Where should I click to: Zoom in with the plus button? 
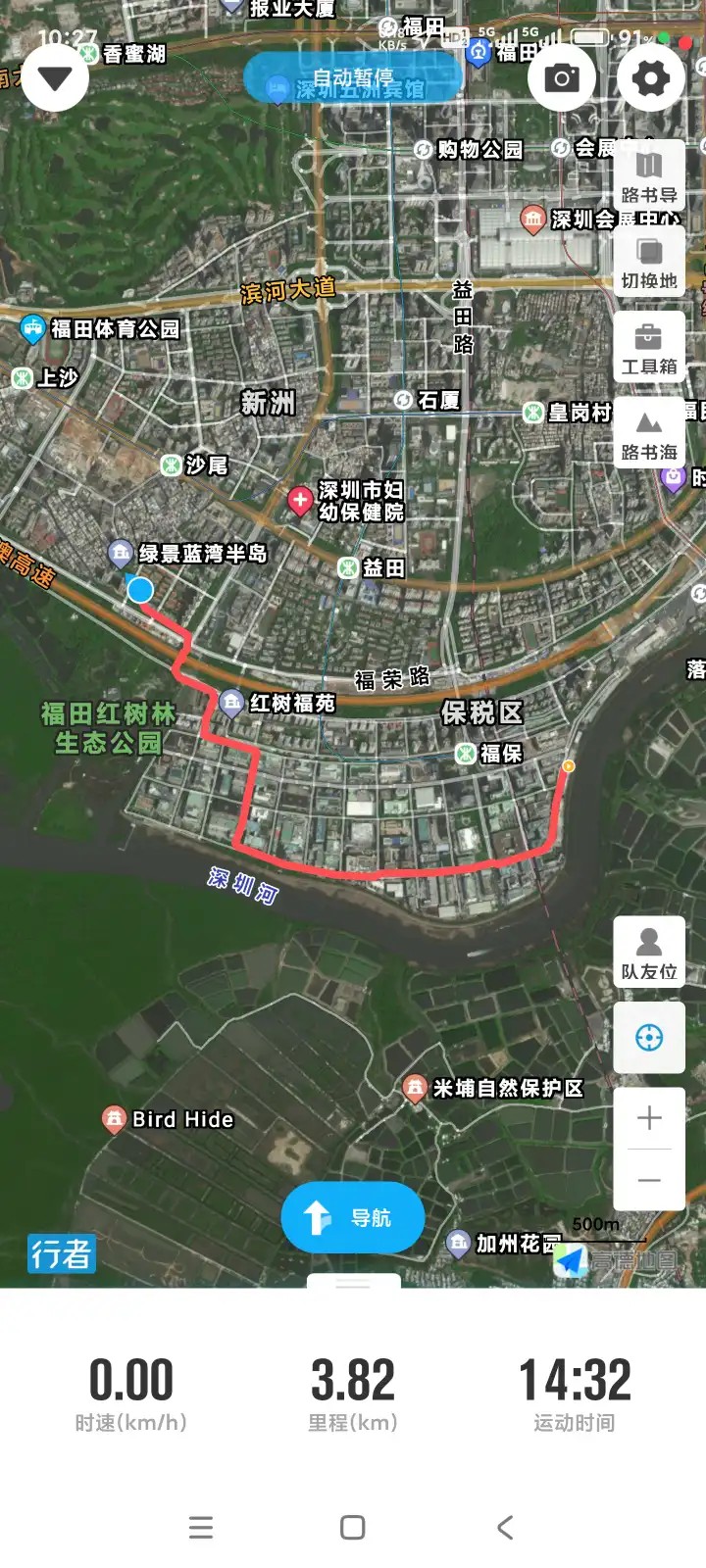click(649, 1118)
